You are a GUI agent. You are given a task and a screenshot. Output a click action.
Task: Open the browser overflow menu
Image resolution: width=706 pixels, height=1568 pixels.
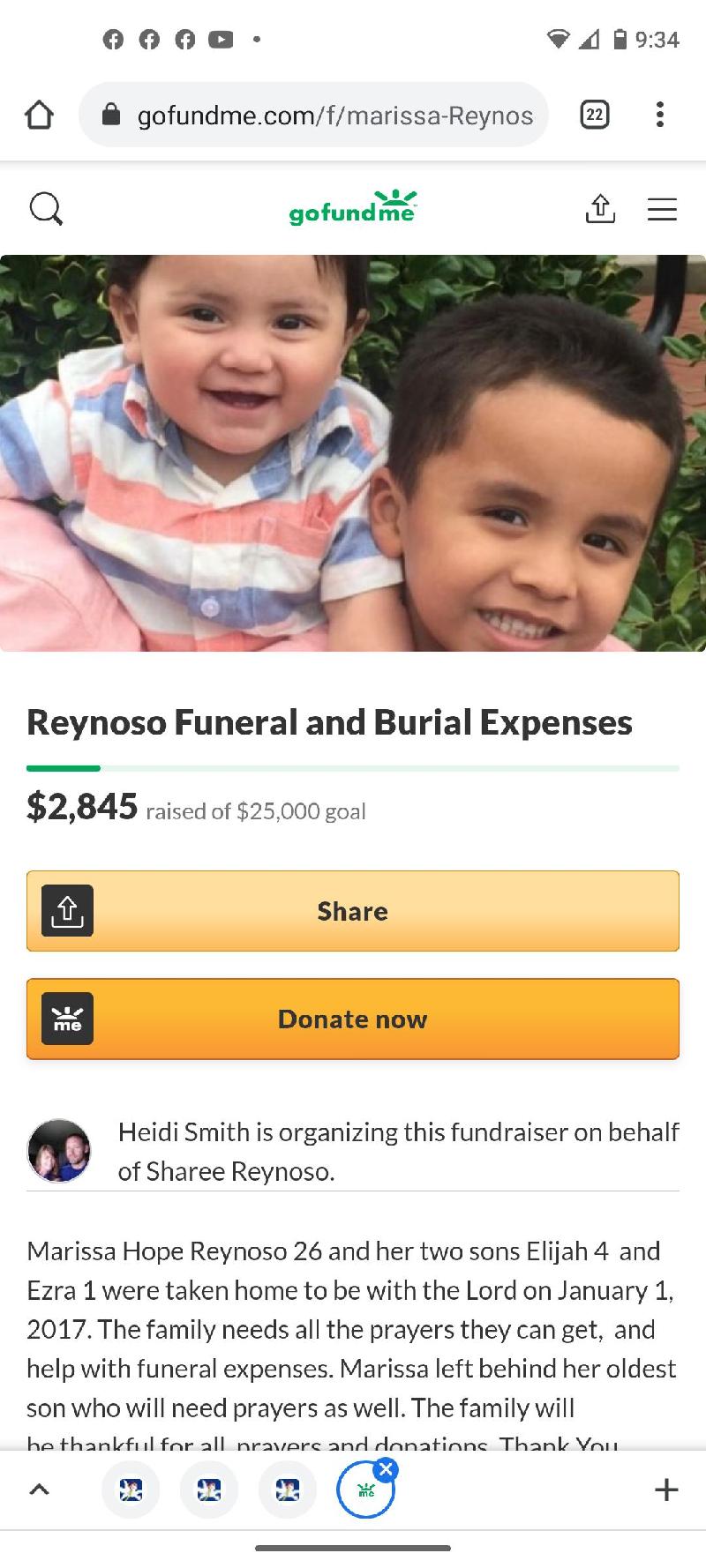pyautogui.click(x=659, y=115)
